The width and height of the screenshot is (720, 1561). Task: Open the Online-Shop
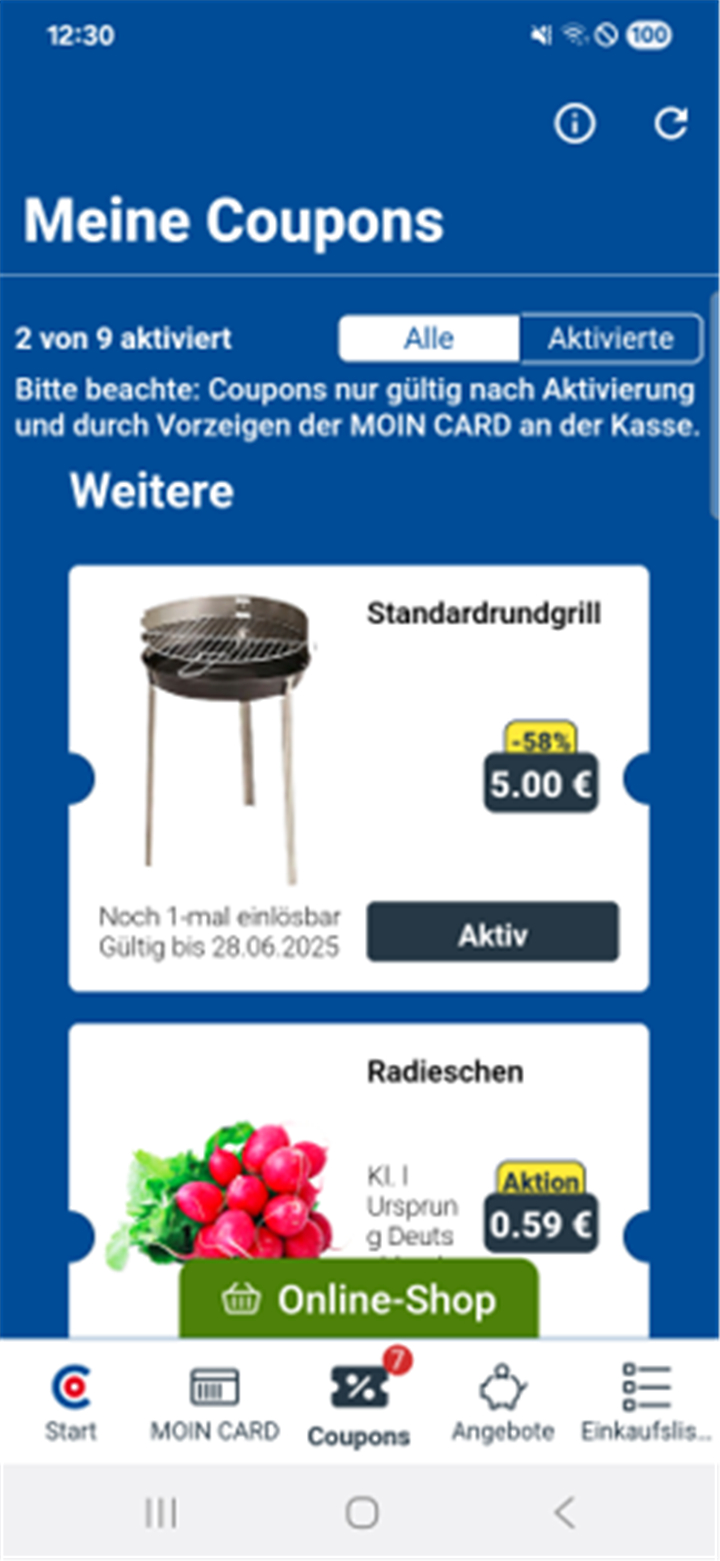tap(359, 1300)
